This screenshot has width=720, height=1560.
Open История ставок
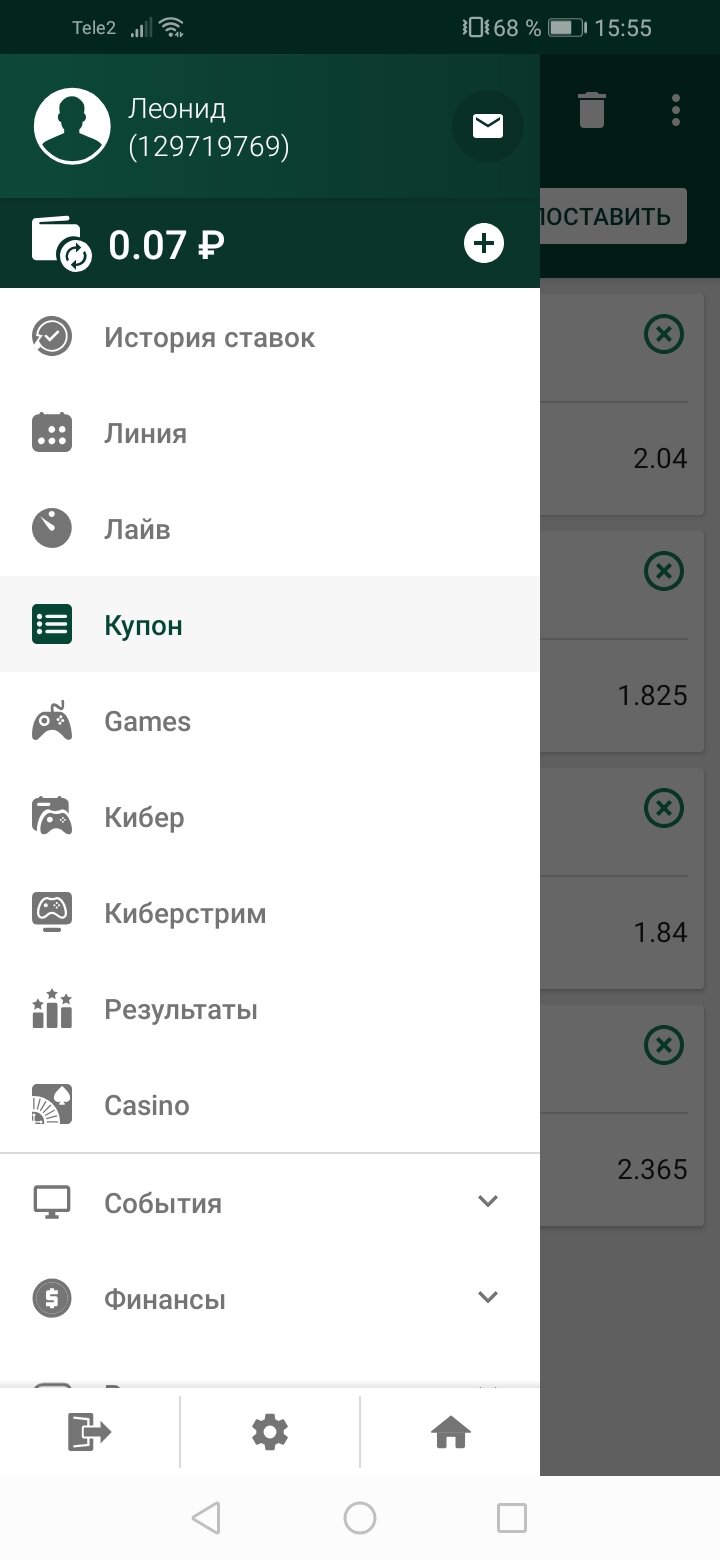click(x=209, y=338)
